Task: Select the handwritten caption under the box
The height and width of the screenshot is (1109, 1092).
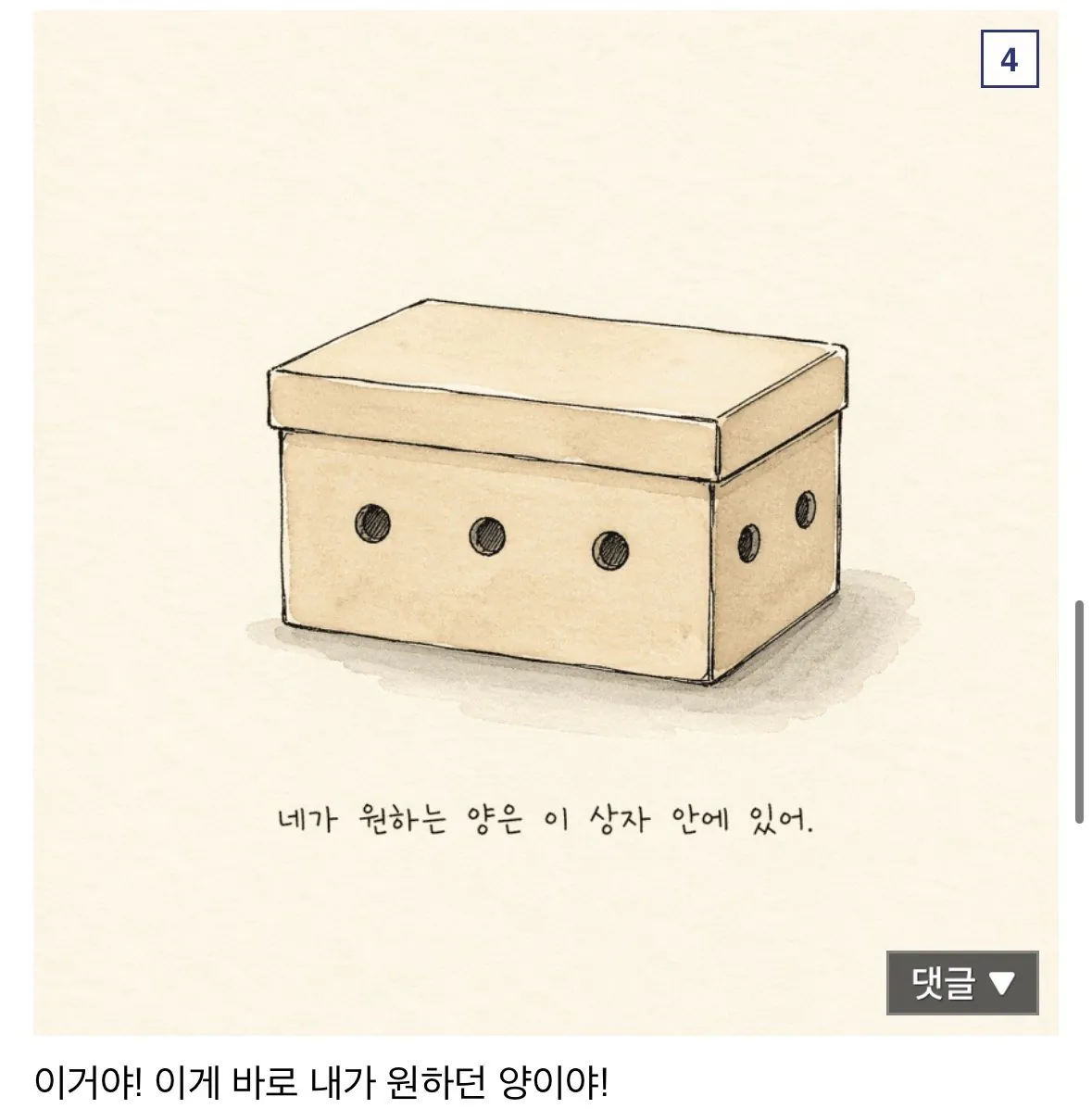Action: click(x=546, y=813)
